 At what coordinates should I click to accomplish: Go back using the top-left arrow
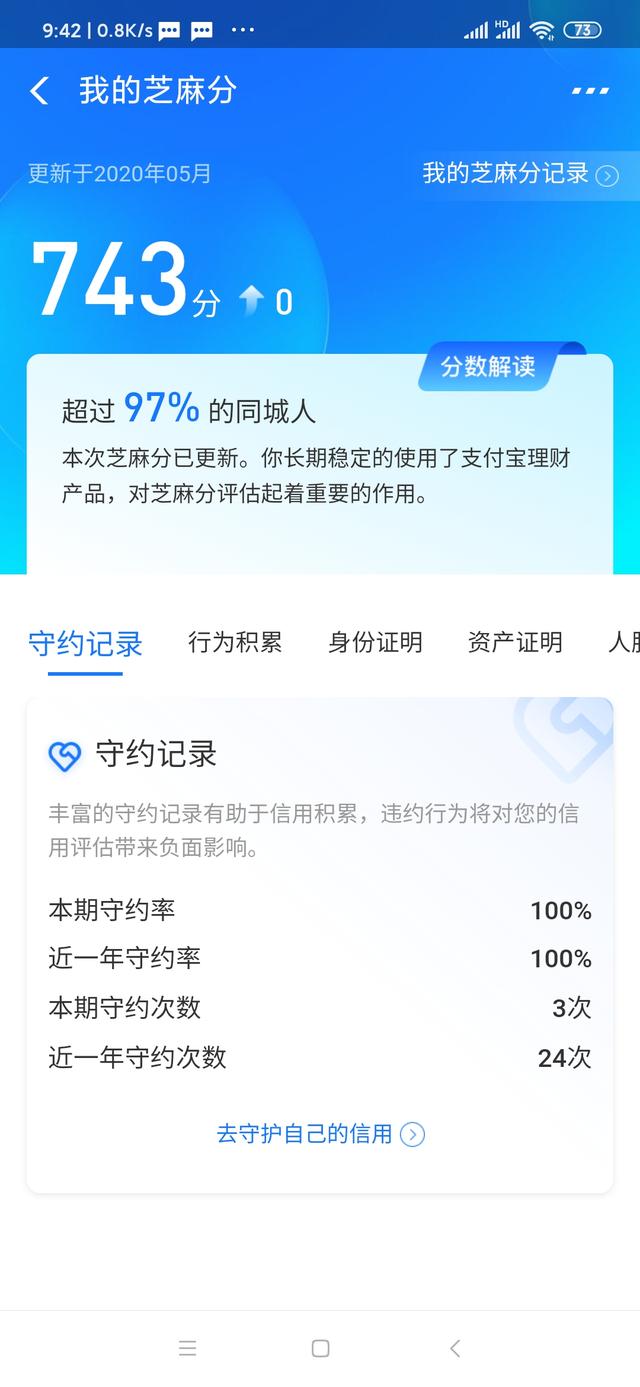[x=39, y=91]
